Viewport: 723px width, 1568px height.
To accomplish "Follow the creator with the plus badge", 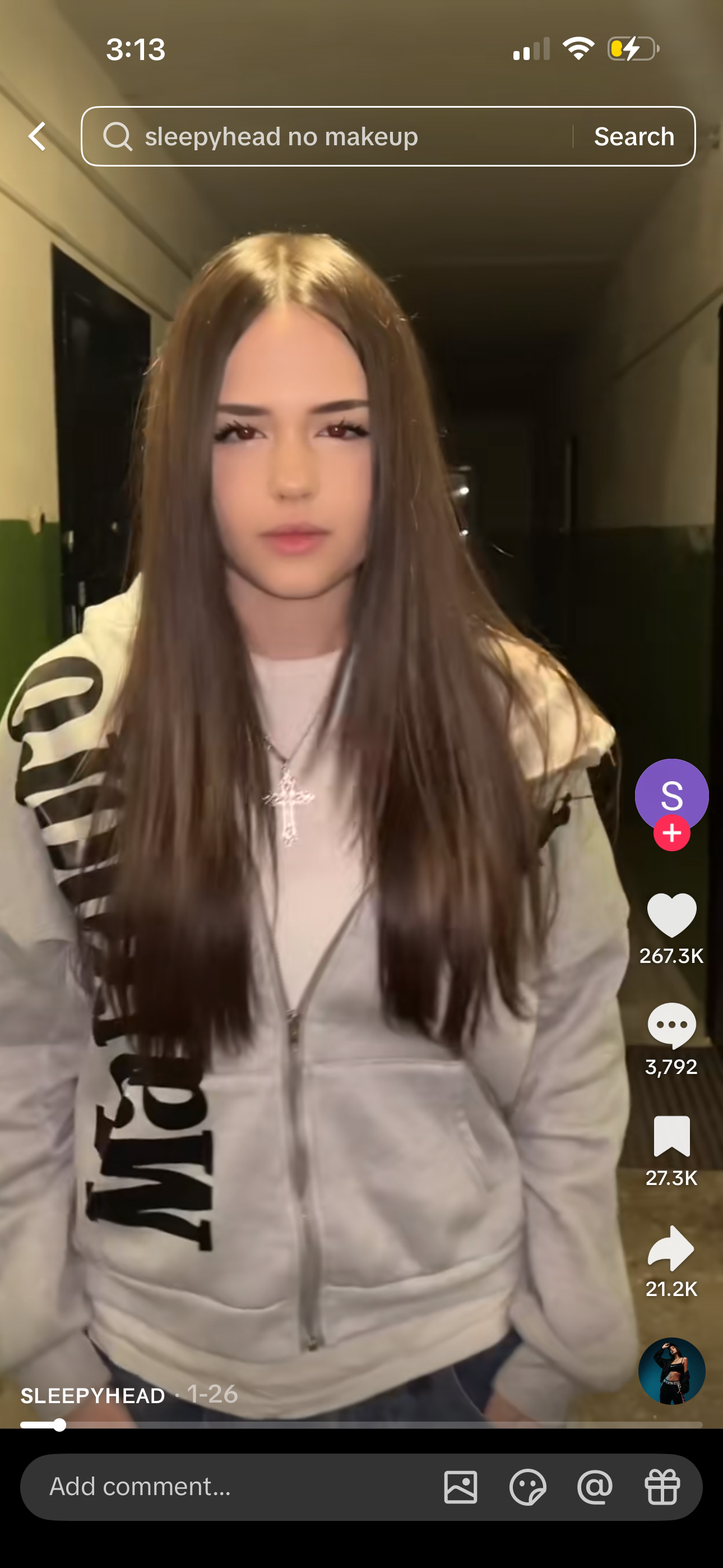I will [x=671, y=833].
